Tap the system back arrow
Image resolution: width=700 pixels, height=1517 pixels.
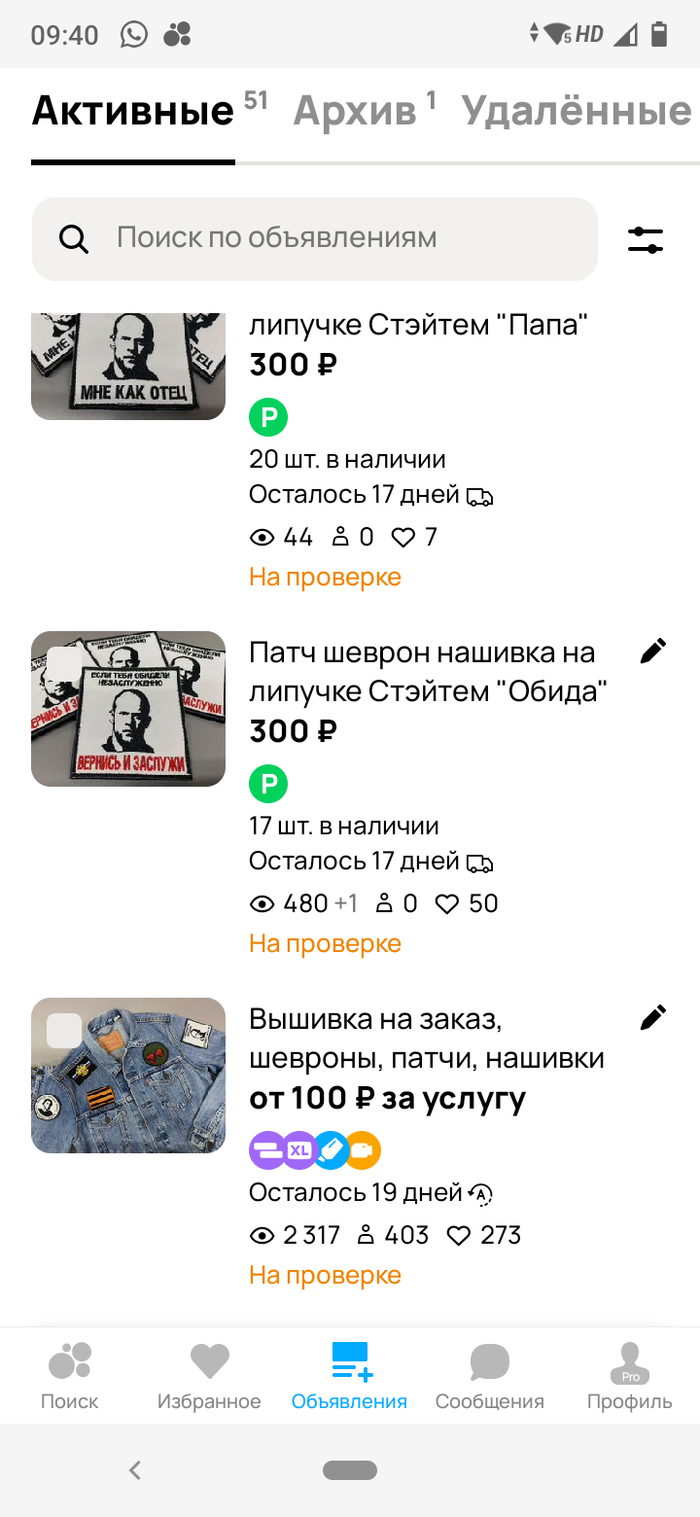(x=135, y=1470)
